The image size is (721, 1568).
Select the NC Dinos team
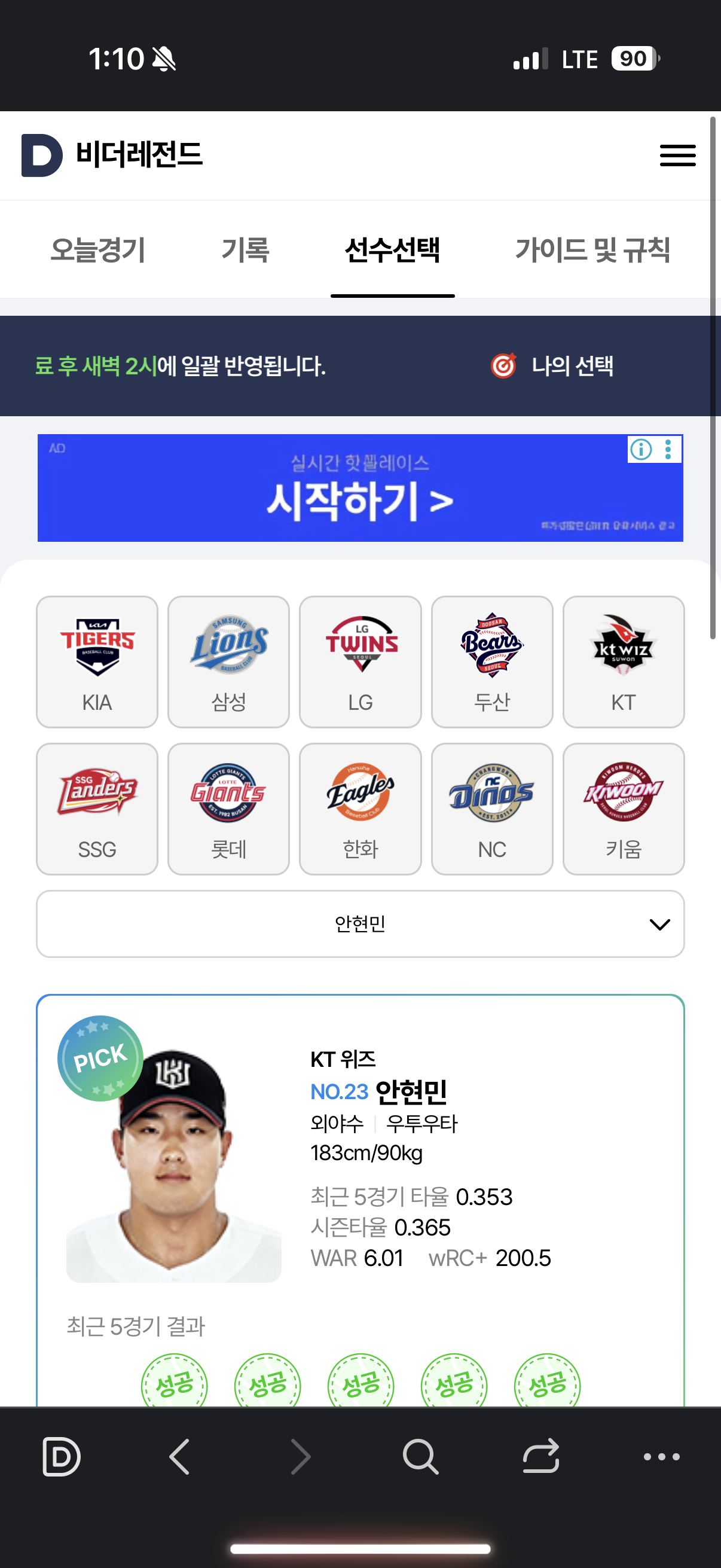[x=491, y=809]
